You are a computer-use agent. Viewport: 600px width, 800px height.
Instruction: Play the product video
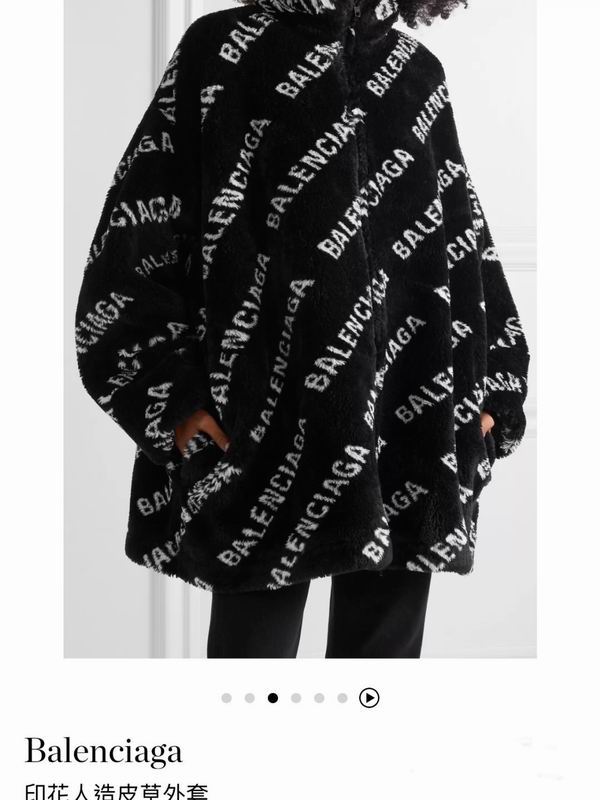[x=369, y=698]
